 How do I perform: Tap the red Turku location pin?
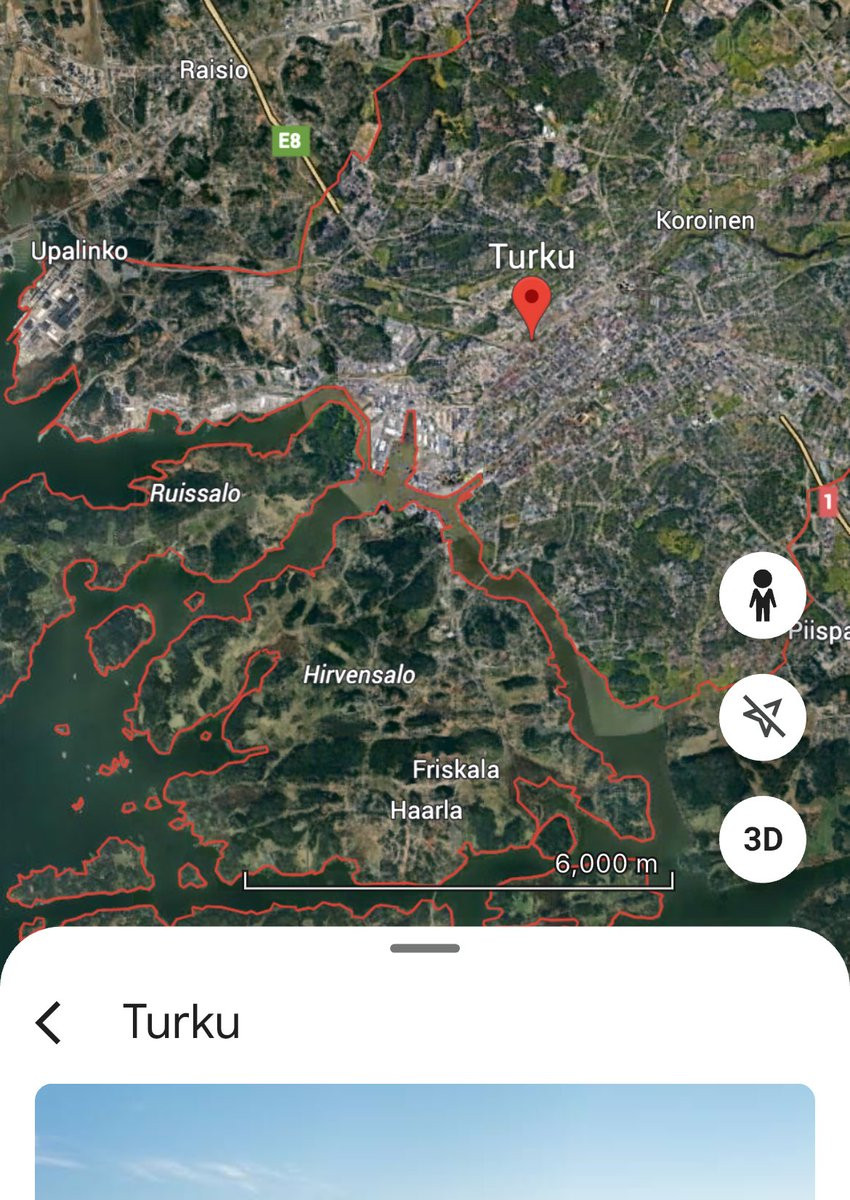(531, 308)
